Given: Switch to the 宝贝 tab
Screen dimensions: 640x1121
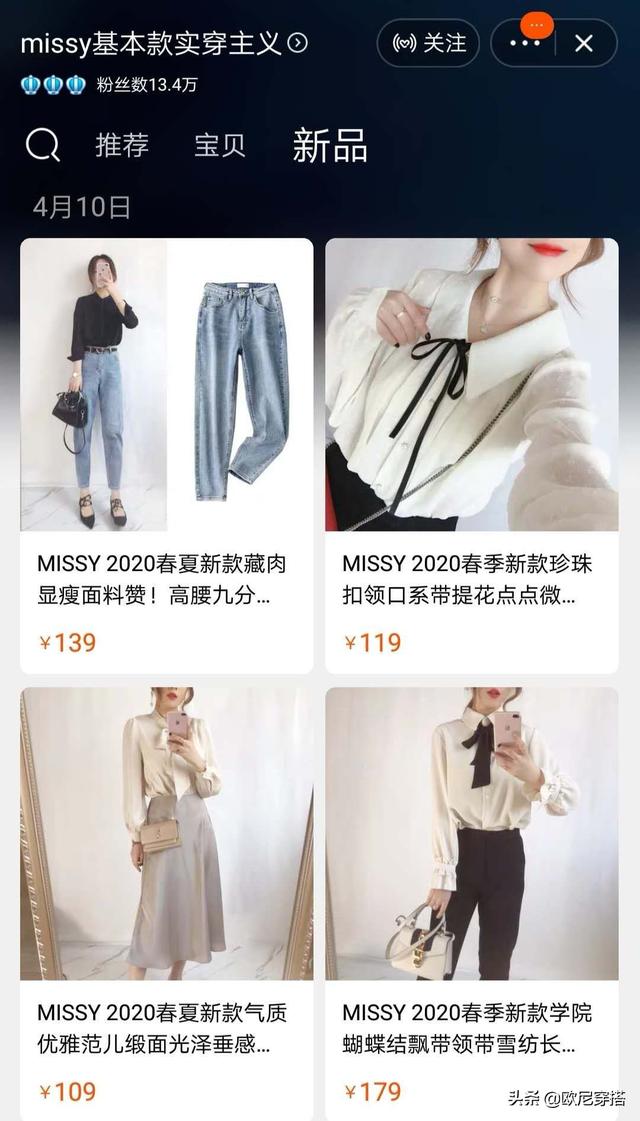Looking at the screenshot, I should (x=220, y=145).
